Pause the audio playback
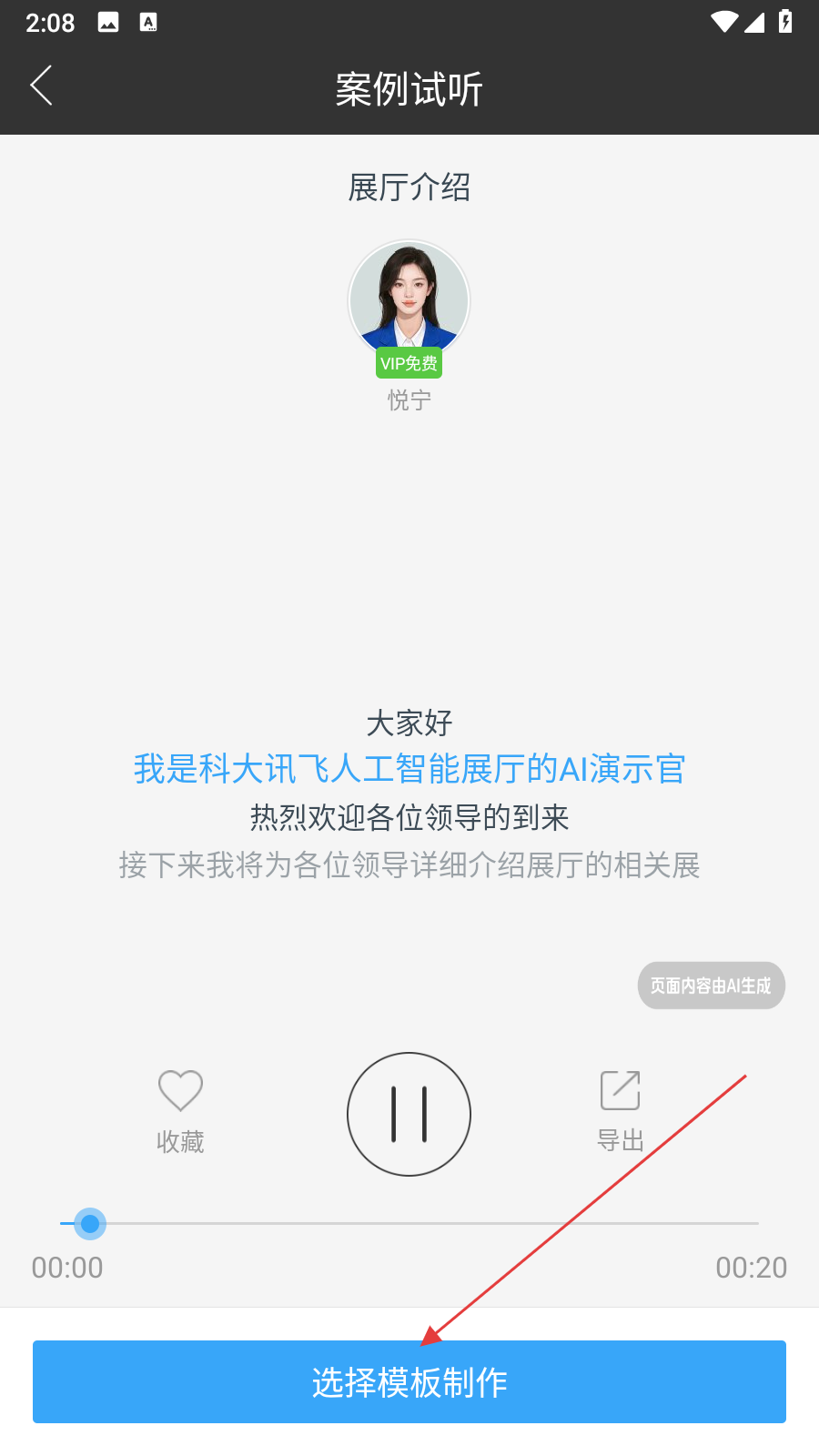This screenshot has width=819, height=1456. [409, 1114]
